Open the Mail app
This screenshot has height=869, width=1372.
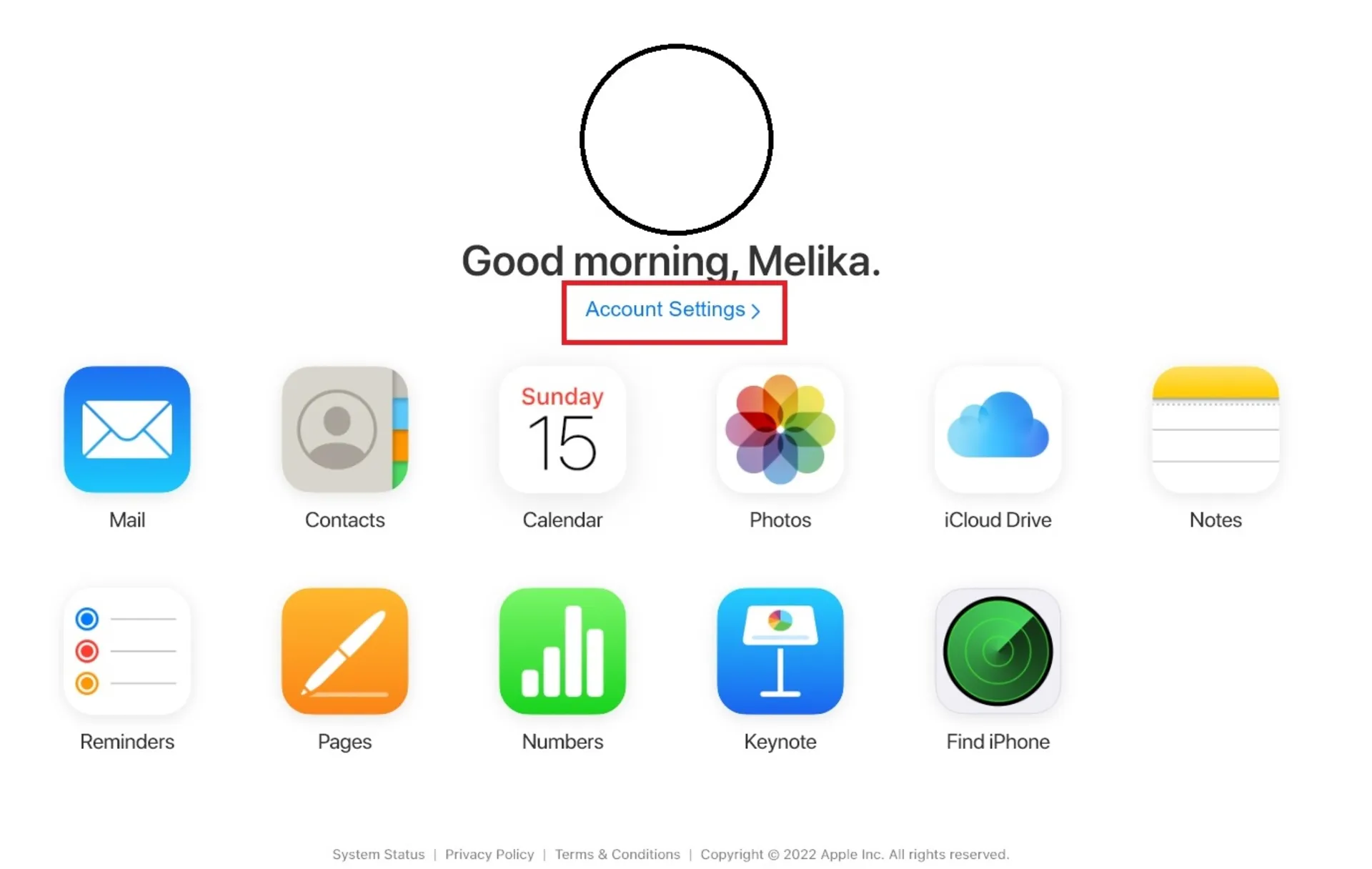pos(127,429)
